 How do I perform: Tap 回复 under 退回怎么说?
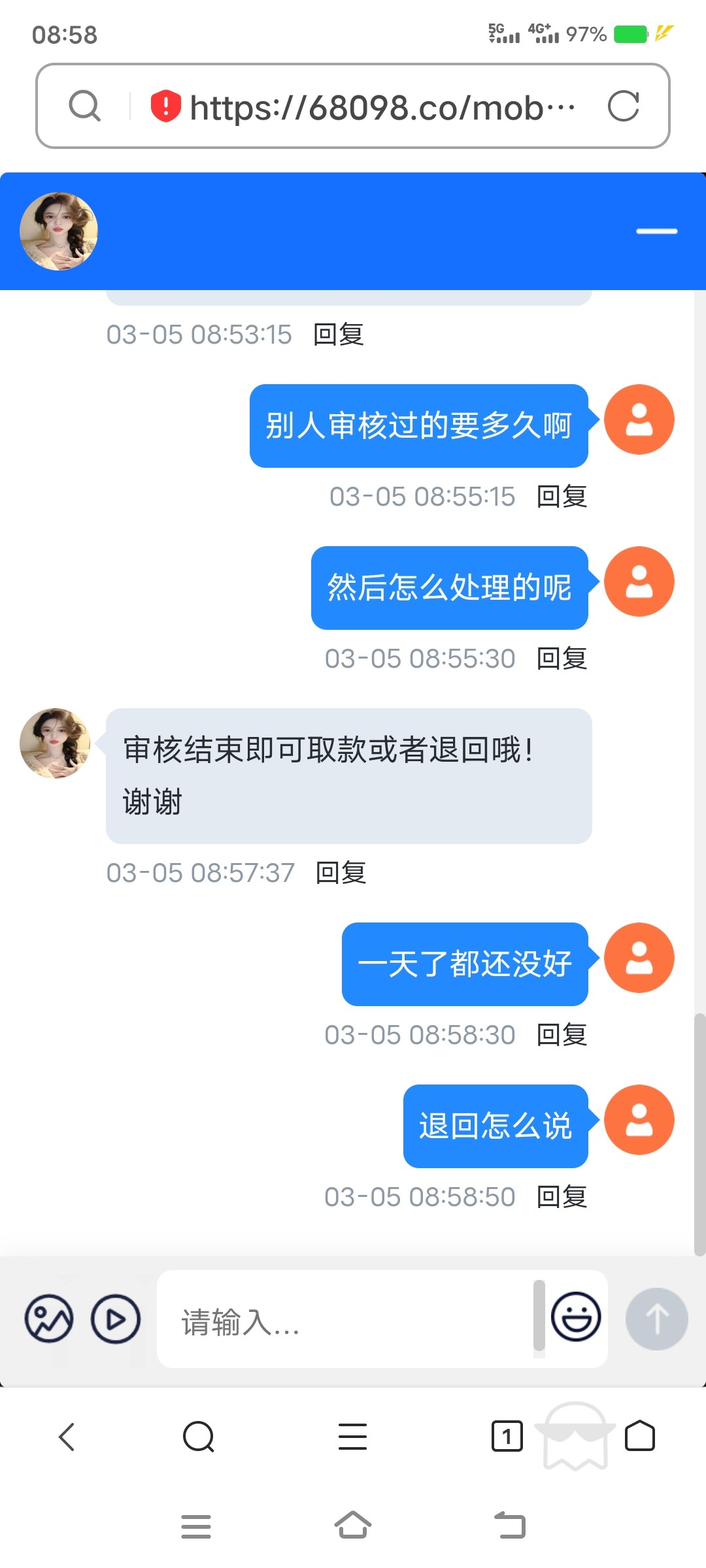tap(562, 1197)
